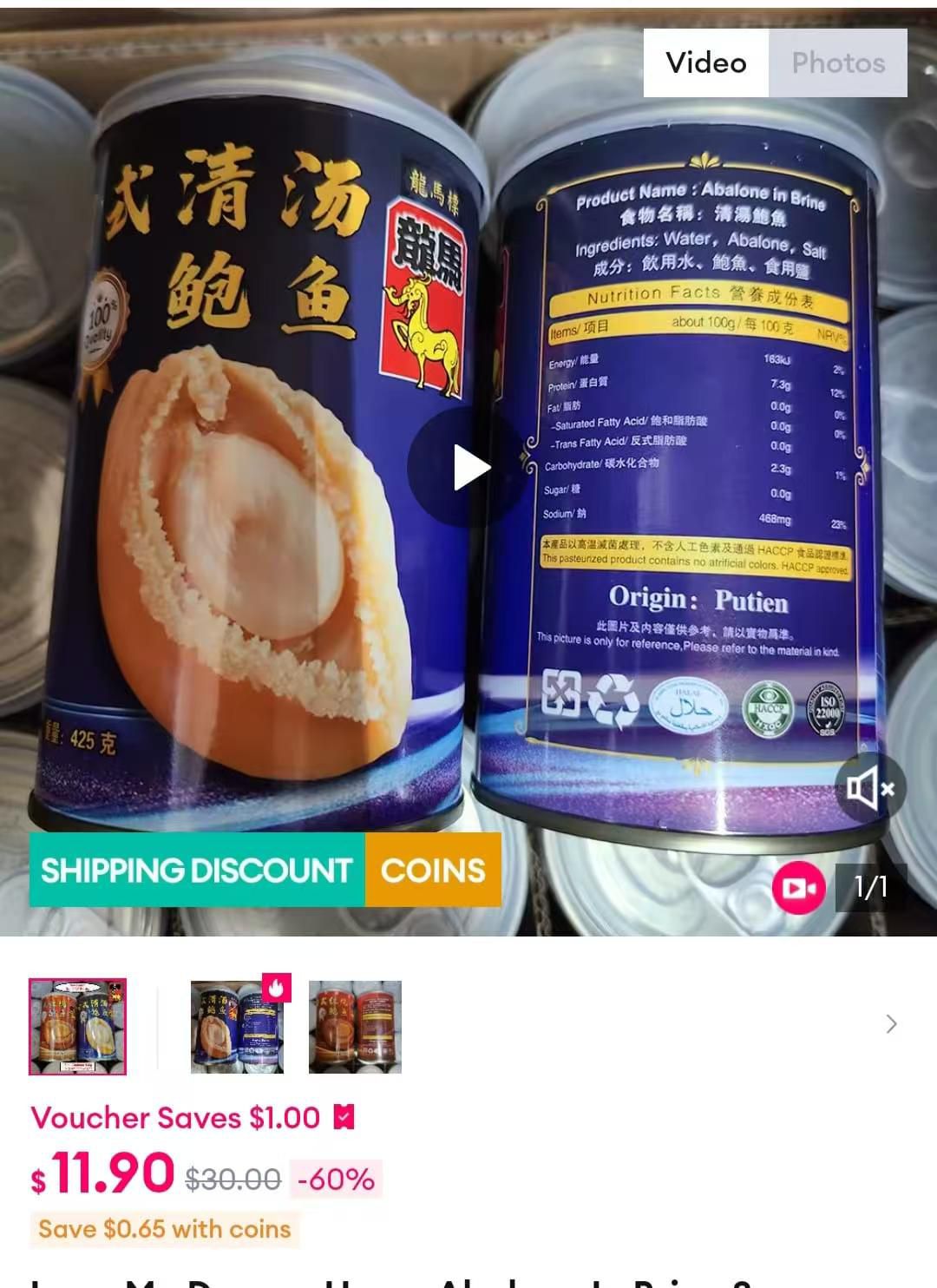
Task: Play the product video
Action: click(x=469, y=468)
